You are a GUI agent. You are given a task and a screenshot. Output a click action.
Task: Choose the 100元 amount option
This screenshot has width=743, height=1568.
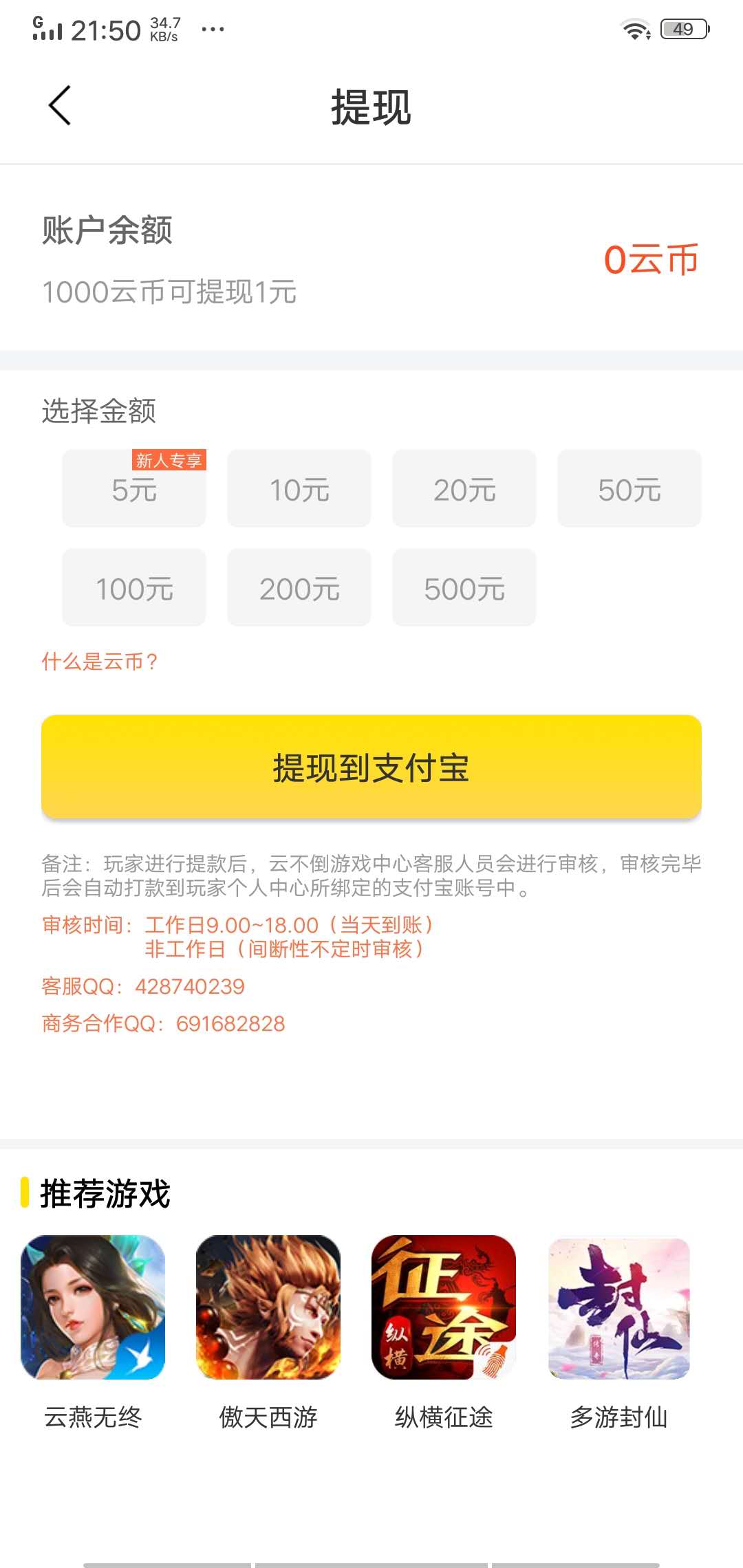[x=134, y=588]
